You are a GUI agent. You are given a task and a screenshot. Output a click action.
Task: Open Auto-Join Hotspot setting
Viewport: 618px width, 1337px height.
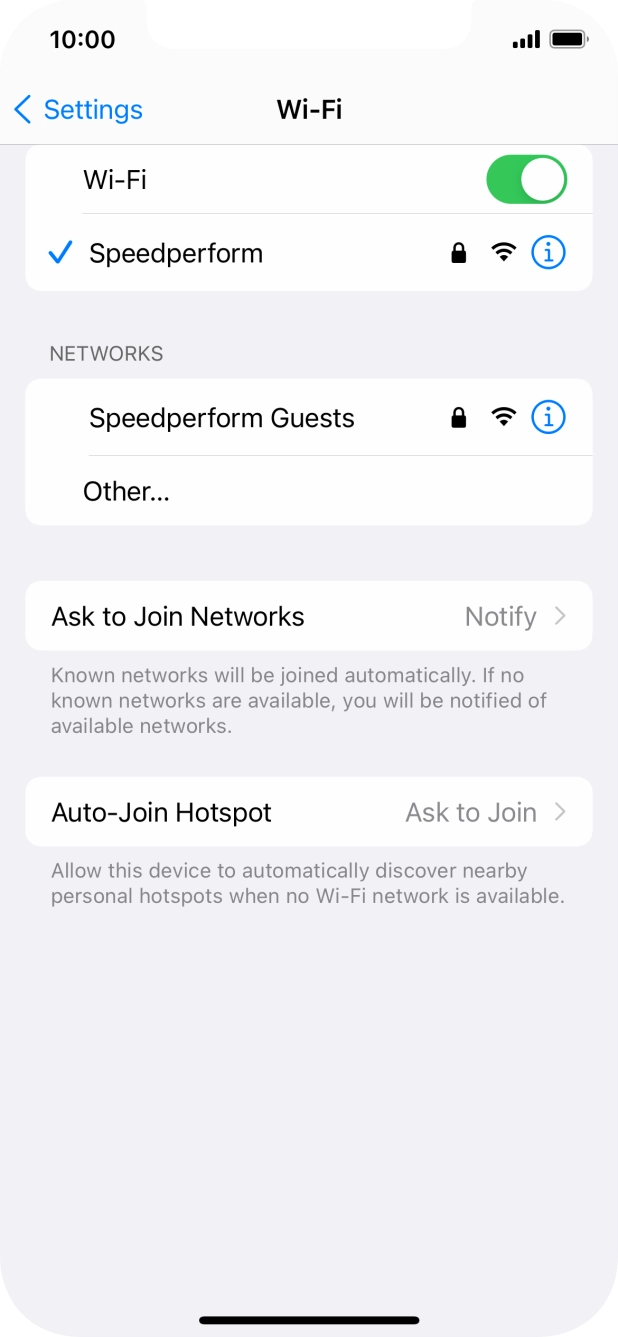point(308,812)
